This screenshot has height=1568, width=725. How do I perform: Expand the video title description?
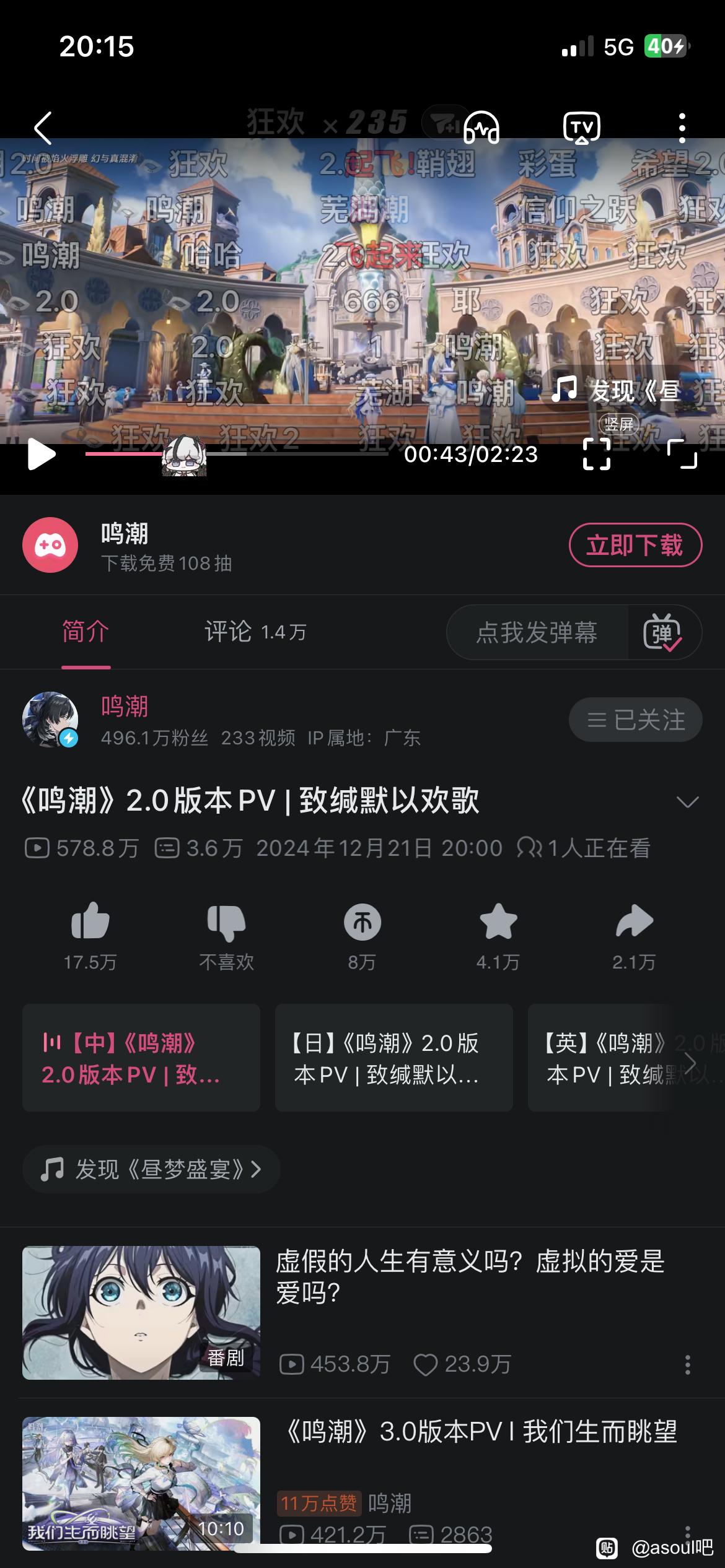(x=687, y=801)
